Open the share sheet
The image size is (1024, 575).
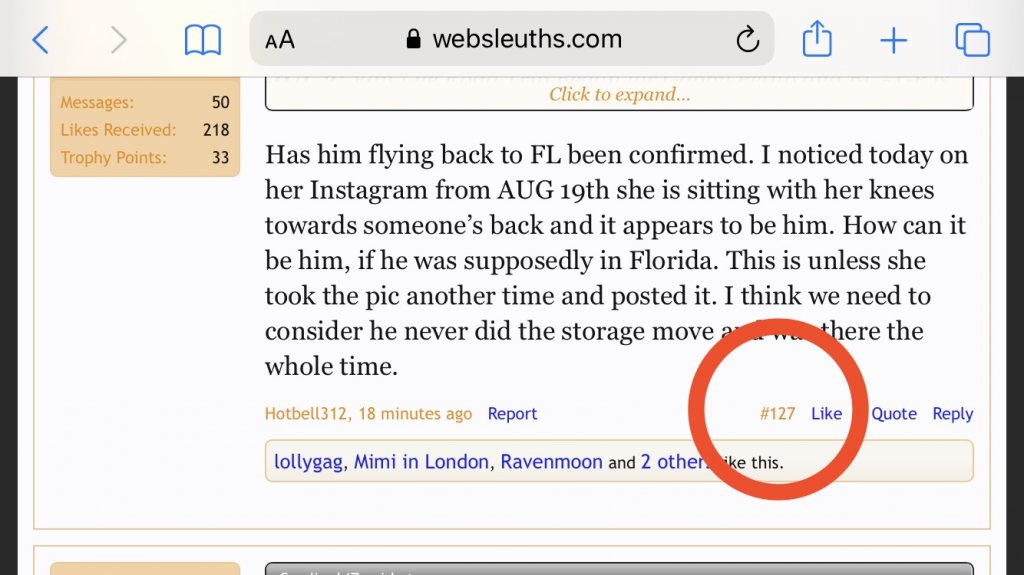(x=817, y=40)
